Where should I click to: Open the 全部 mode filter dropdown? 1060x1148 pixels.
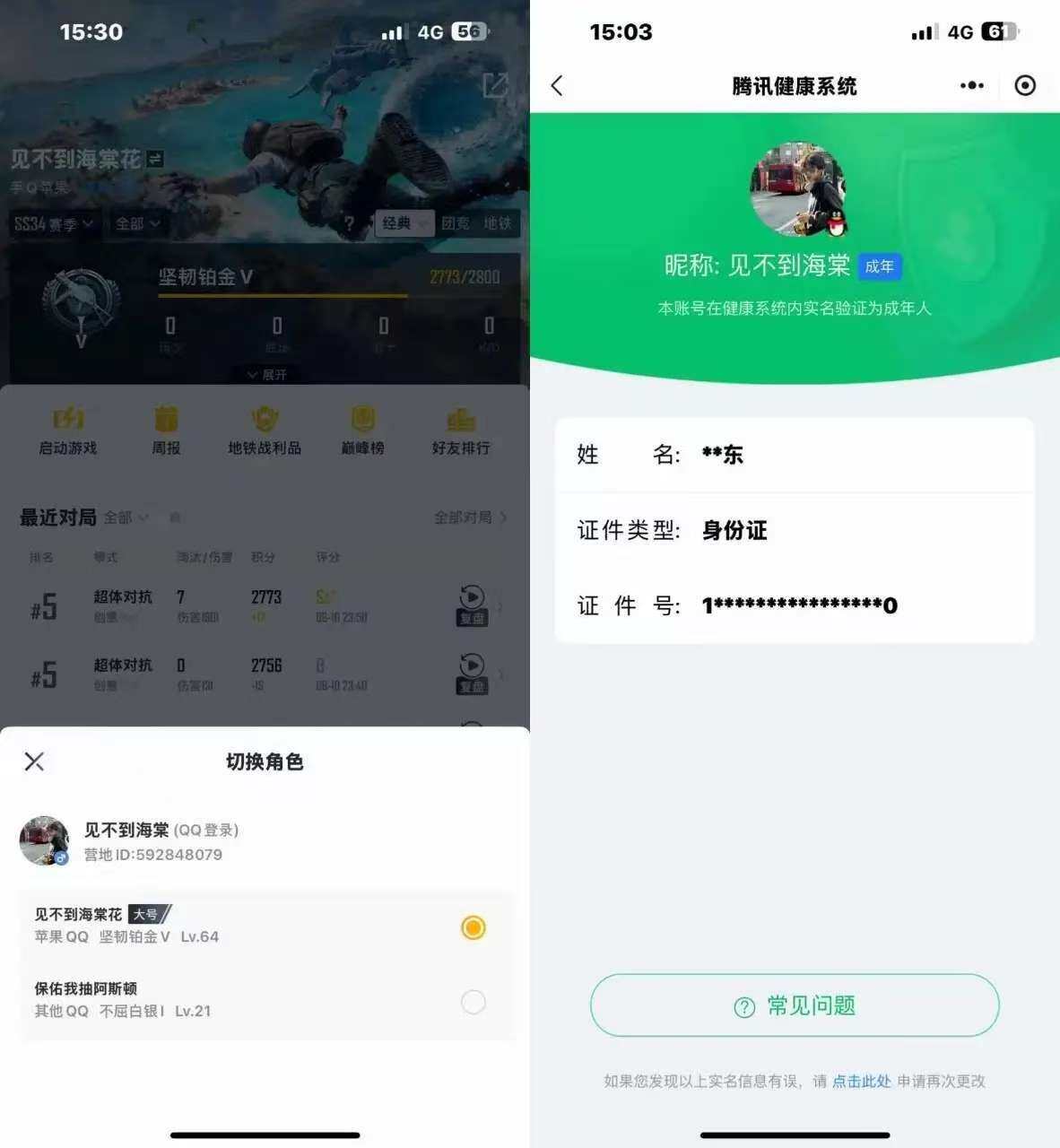pyautogui.click(x=135, y=224)
